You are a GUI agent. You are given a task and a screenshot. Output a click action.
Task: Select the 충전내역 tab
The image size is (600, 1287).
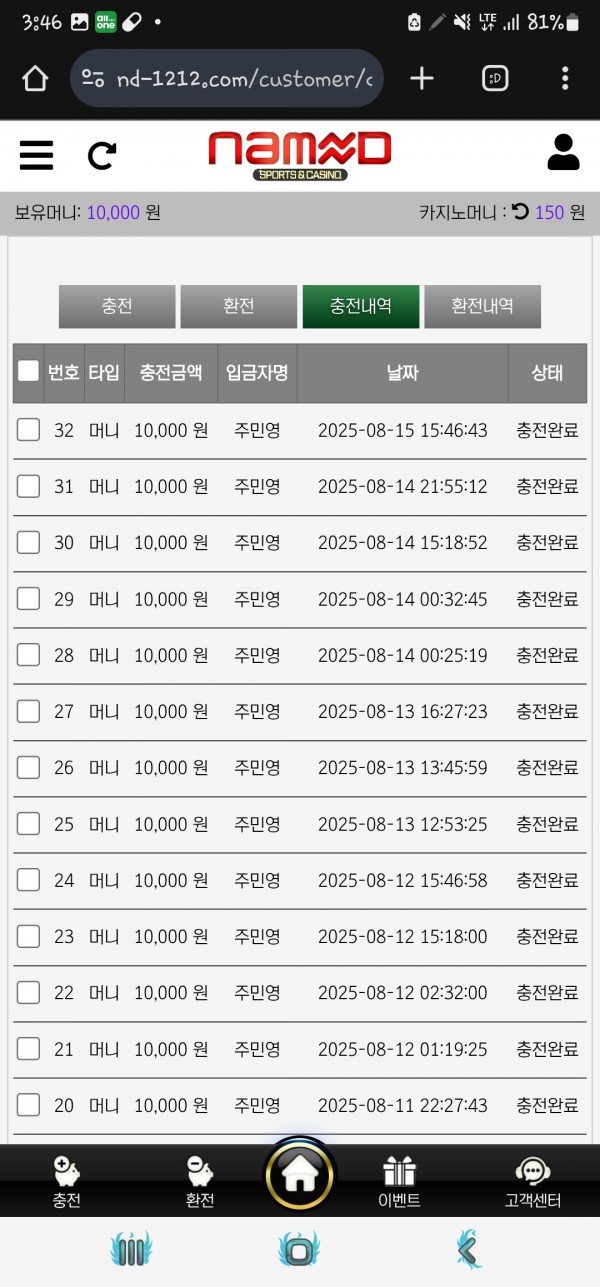[360, 307]
